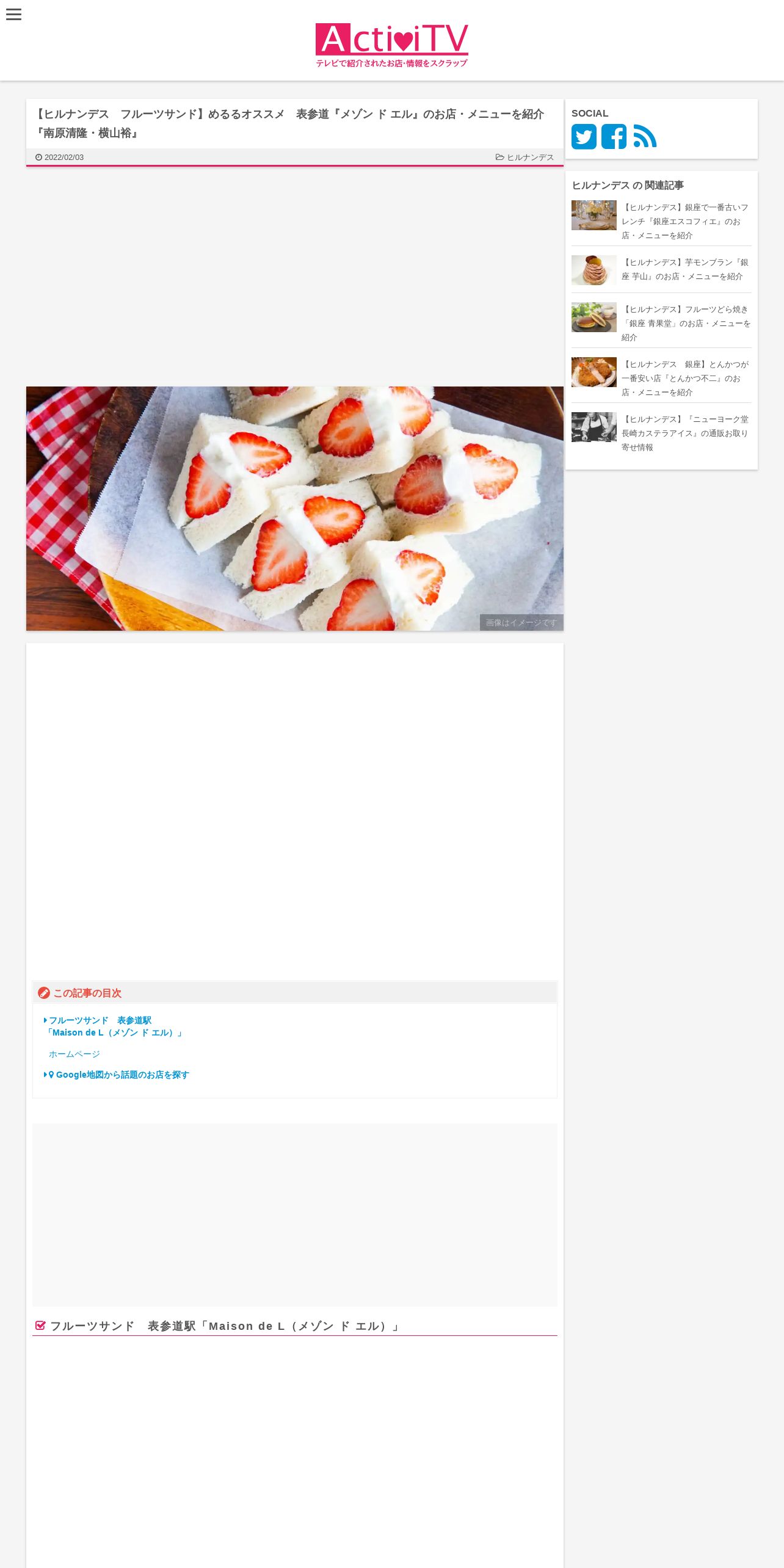Screen dimensions: 784x1568
Task: Open the Twitter social icon
Action: [x=584, y=137]
